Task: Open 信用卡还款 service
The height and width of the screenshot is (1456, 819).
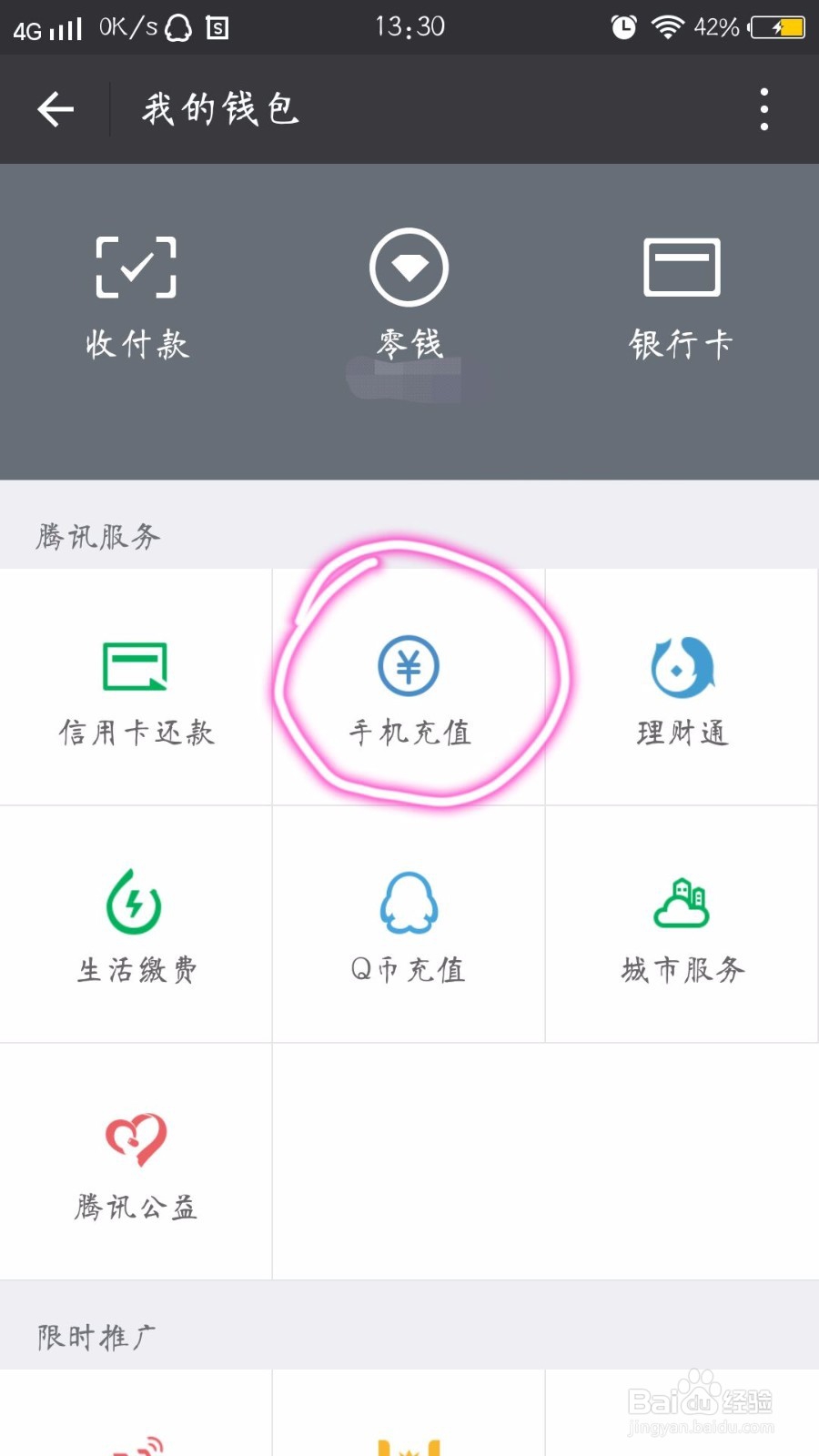Action: (x=136, y=687)
